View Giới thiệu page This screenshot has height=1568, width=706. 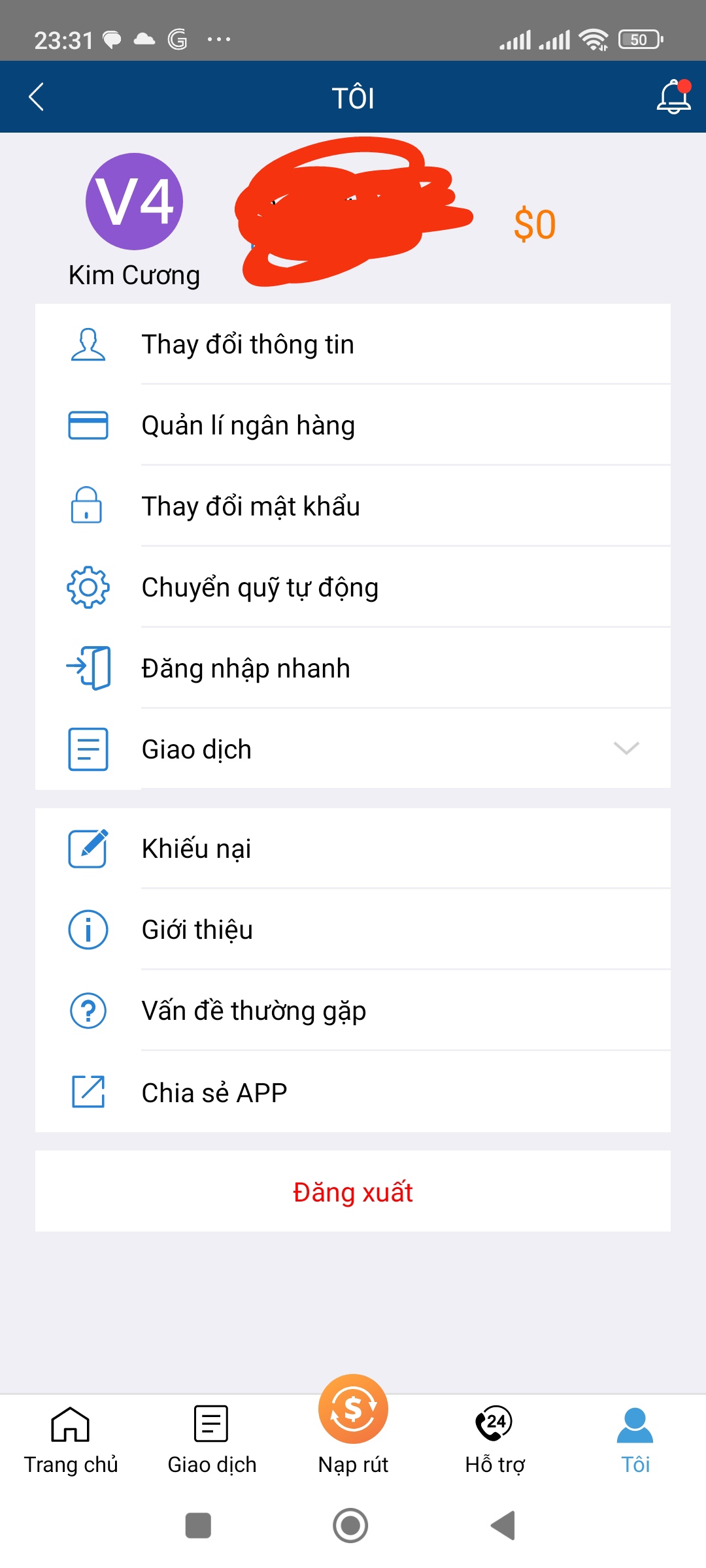pyautogui.click(x=353, y=930)
